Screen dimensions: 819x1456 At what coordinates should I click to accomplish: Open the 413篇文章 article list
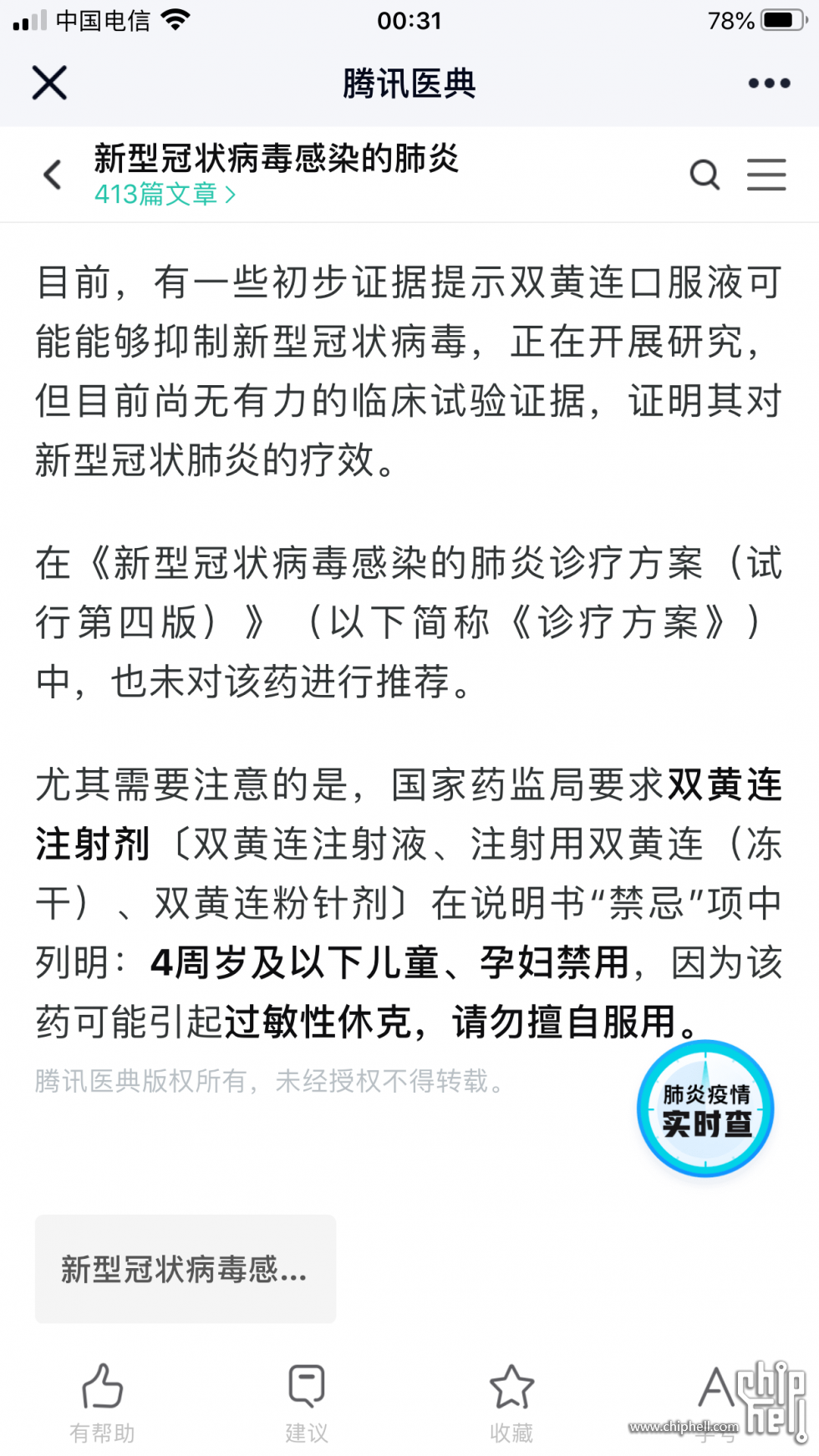pyautogui.click(x=165, y=195)
